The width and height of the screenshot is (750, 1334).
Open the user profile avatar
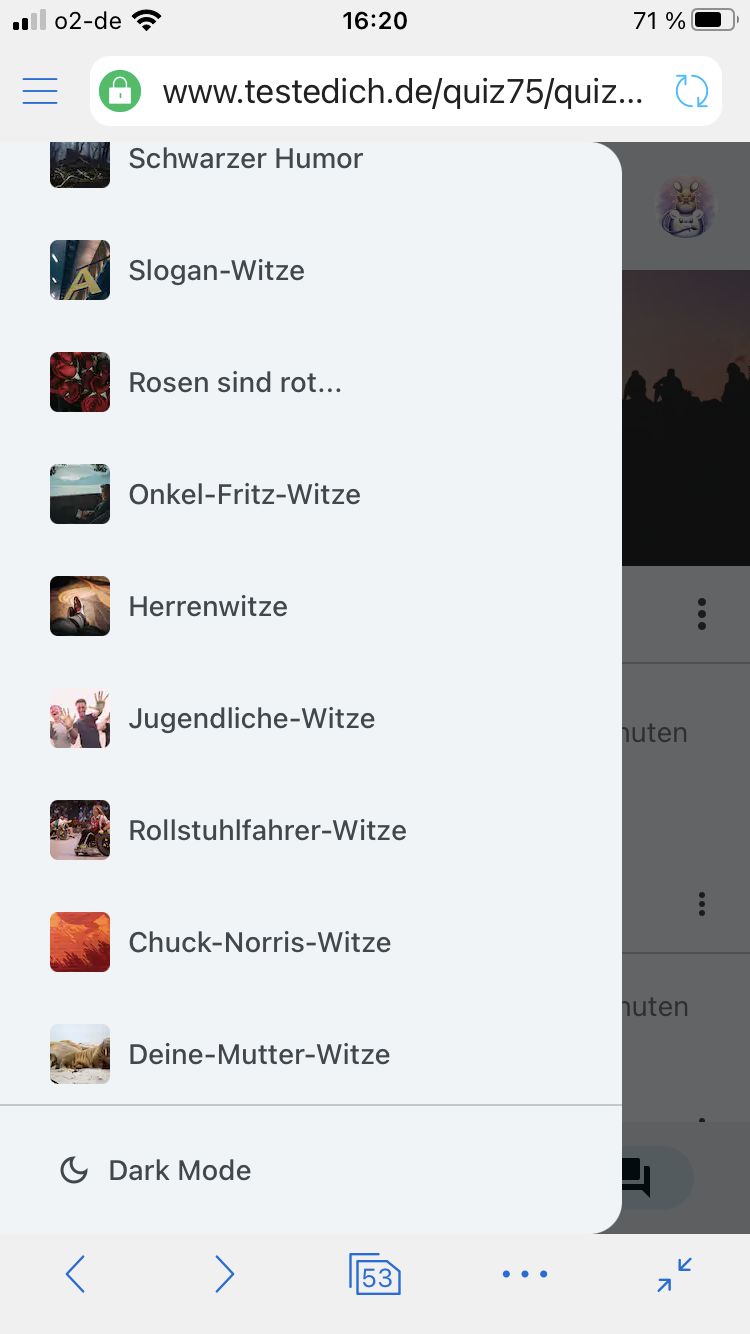686,207
